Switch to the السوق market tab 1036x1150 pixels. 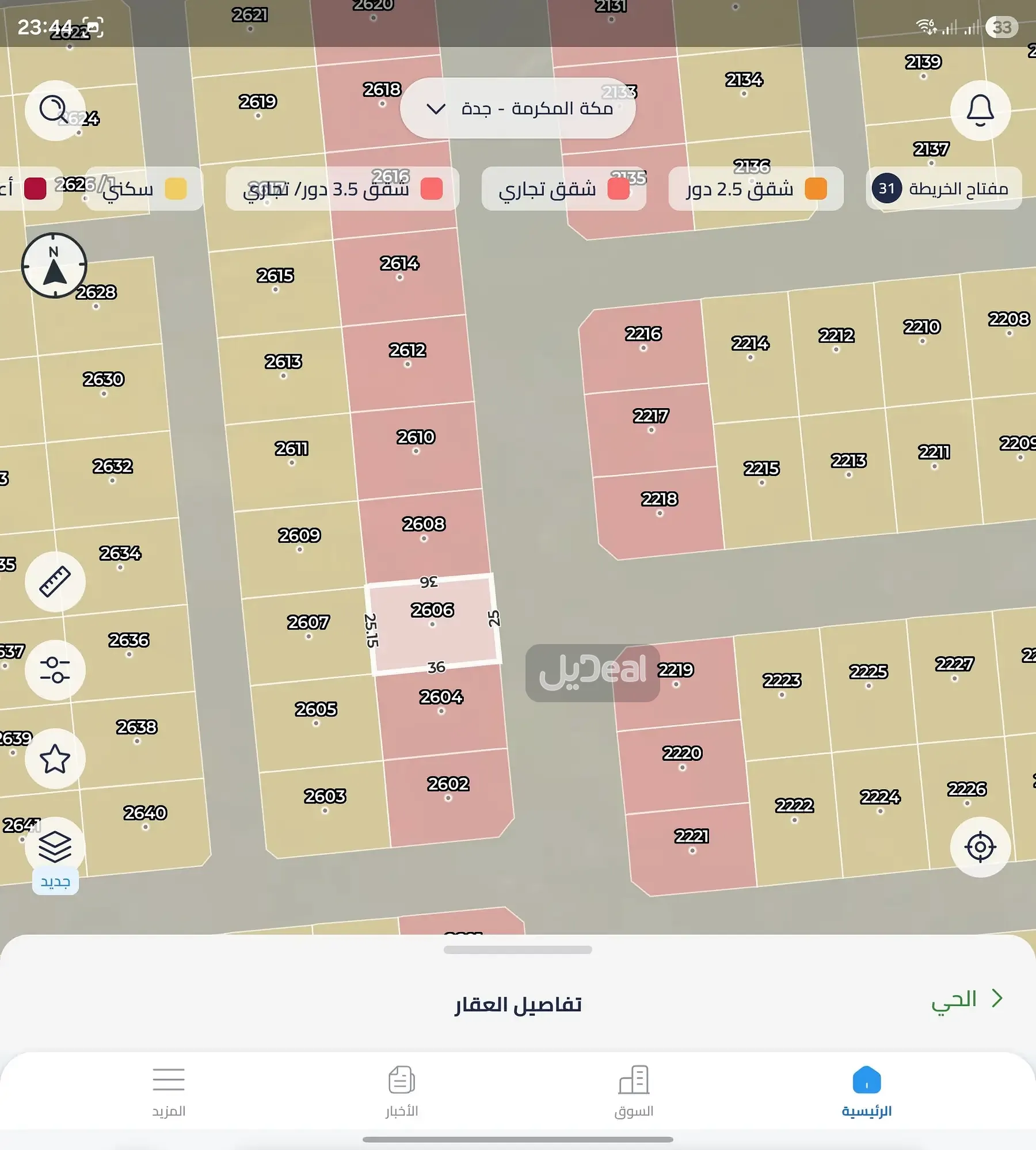[x=634, y=1091]
